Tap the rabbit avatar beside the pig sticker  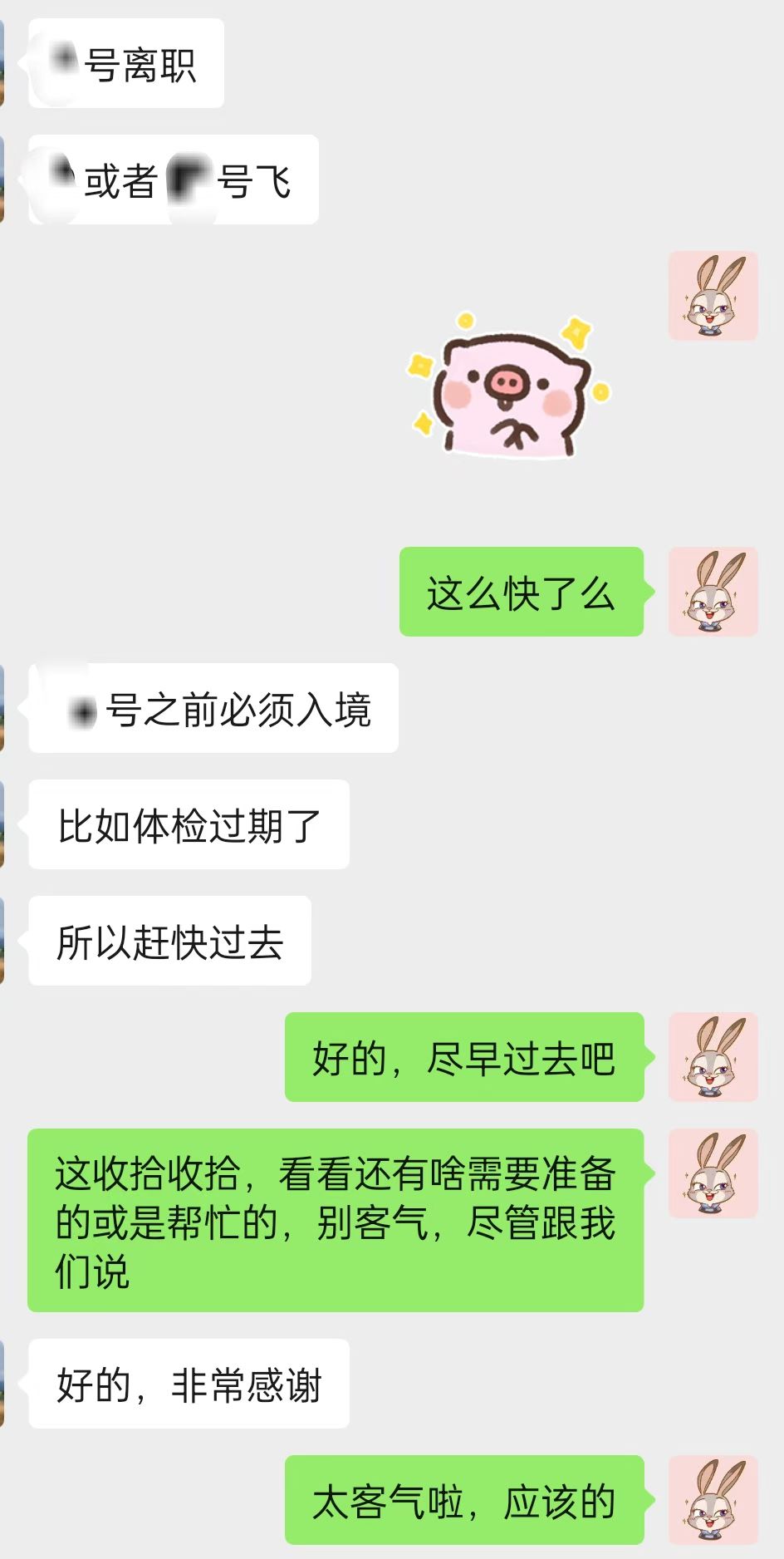click(713, 296)
